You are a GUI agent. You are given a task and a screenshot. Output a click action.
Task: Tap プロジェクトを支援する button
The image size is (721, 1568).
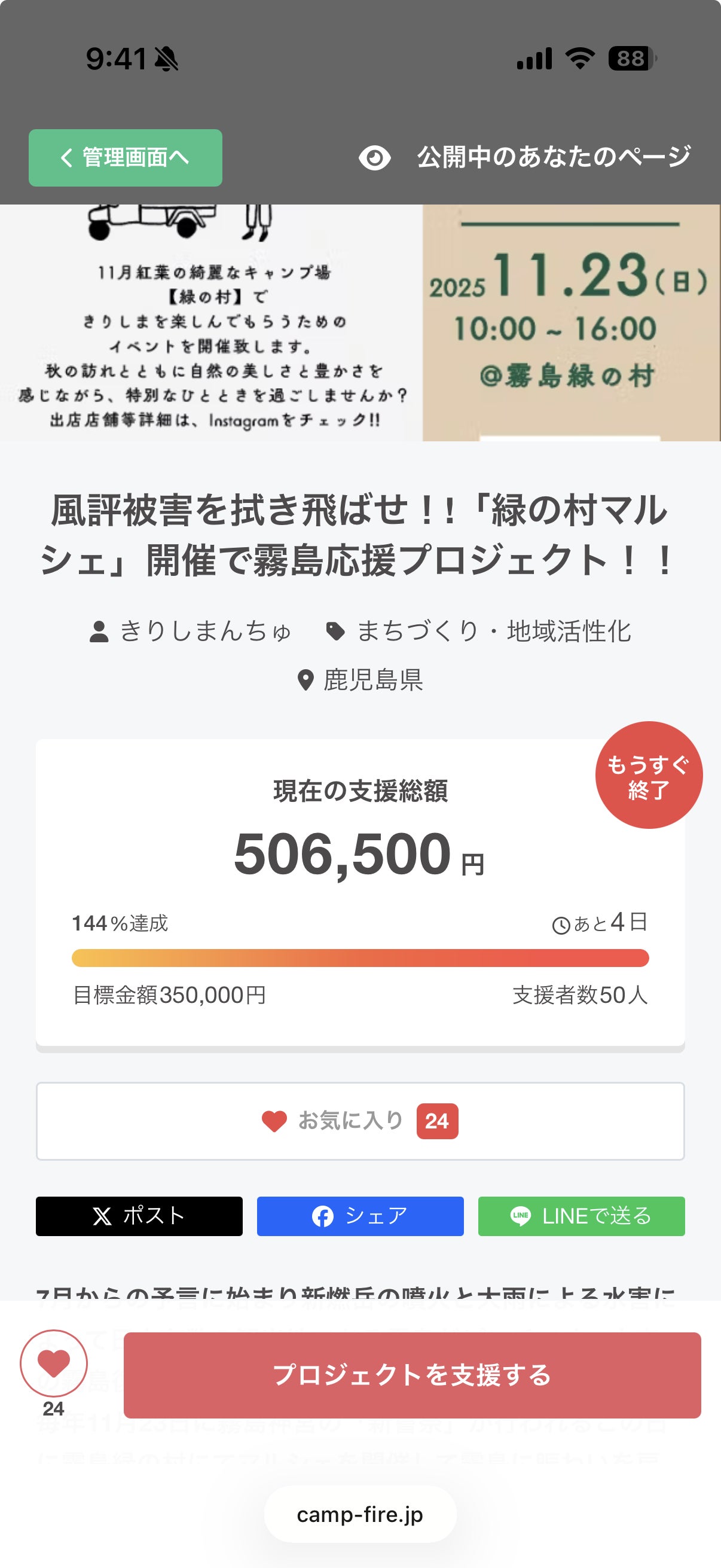click(412, 1375)
